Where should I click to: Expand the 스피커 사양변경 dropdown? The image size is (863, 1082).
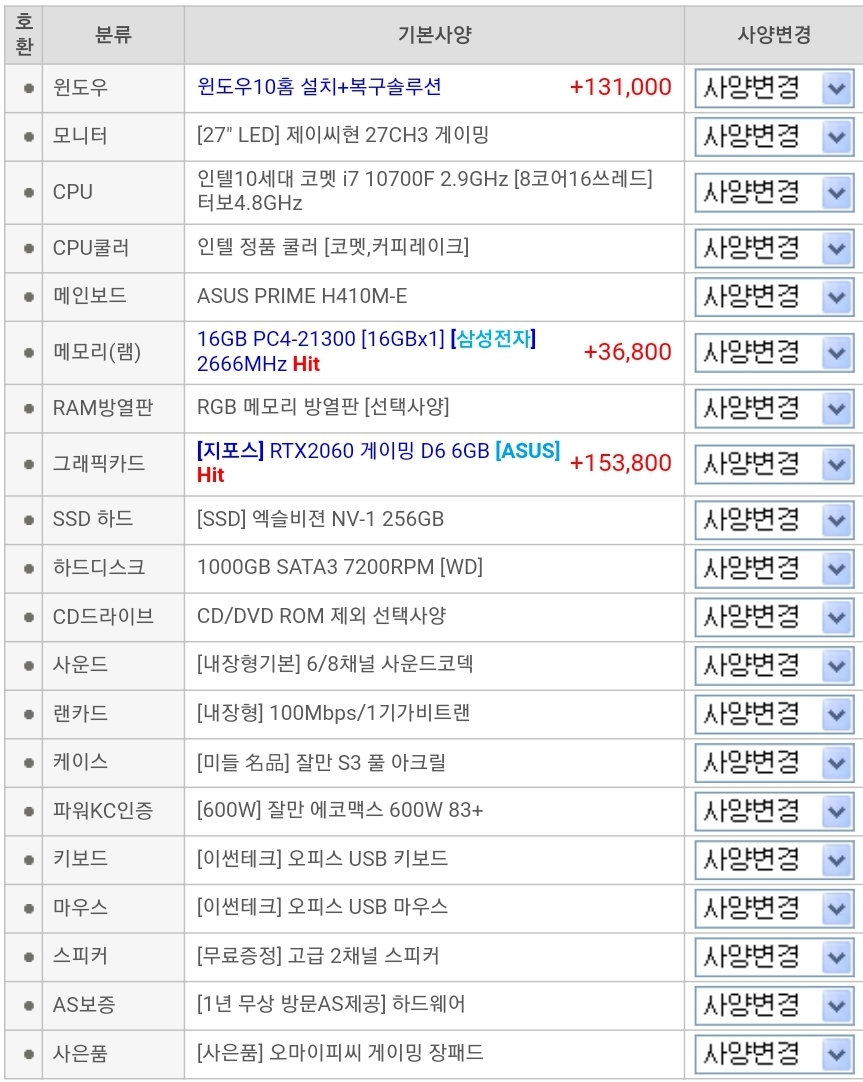tap(774, 956)
